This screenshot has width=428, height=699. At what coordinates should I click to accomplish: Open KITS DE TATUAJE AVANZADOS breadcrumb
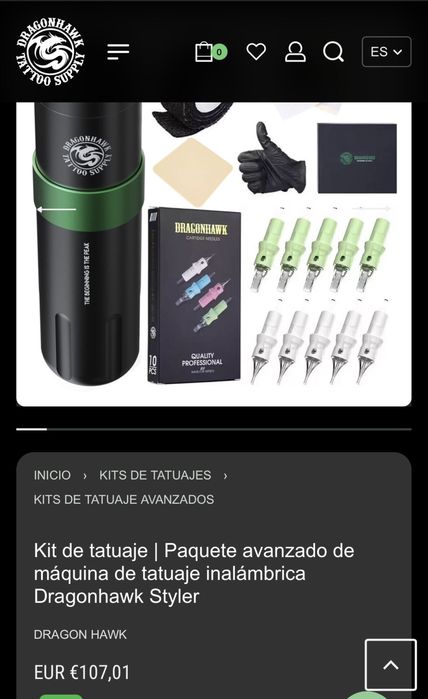click(124, 499)
